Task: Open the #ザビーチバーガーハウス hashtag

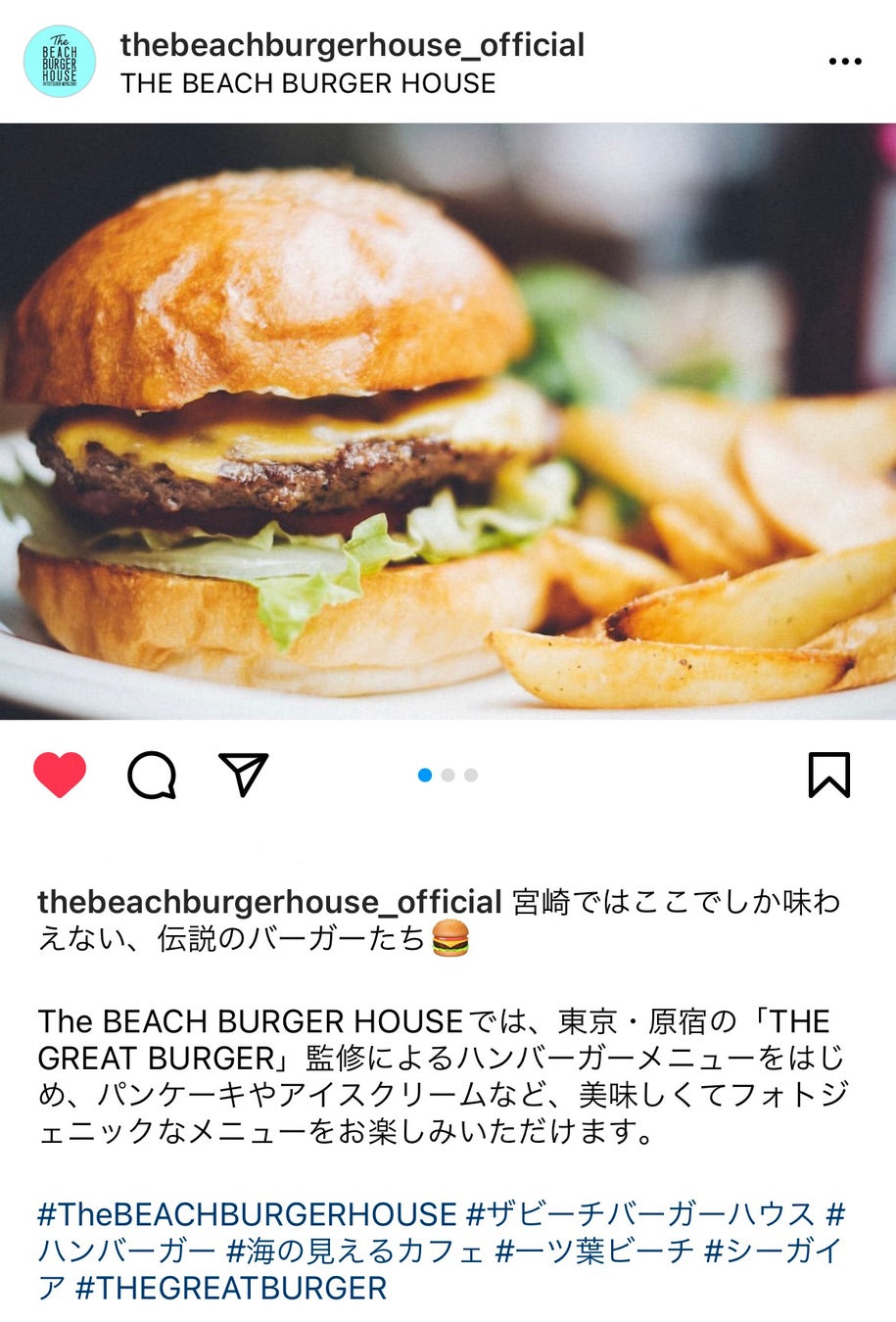Action: 640,1214
